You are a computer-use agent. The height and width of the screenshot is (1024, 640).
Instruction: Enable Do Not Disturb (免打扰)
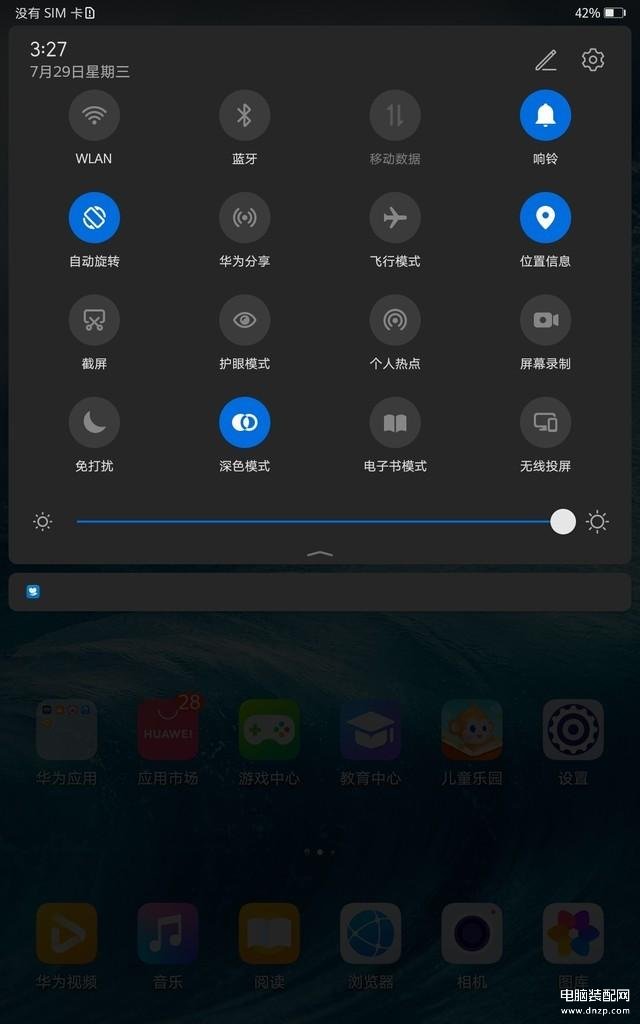click(94, 422)
